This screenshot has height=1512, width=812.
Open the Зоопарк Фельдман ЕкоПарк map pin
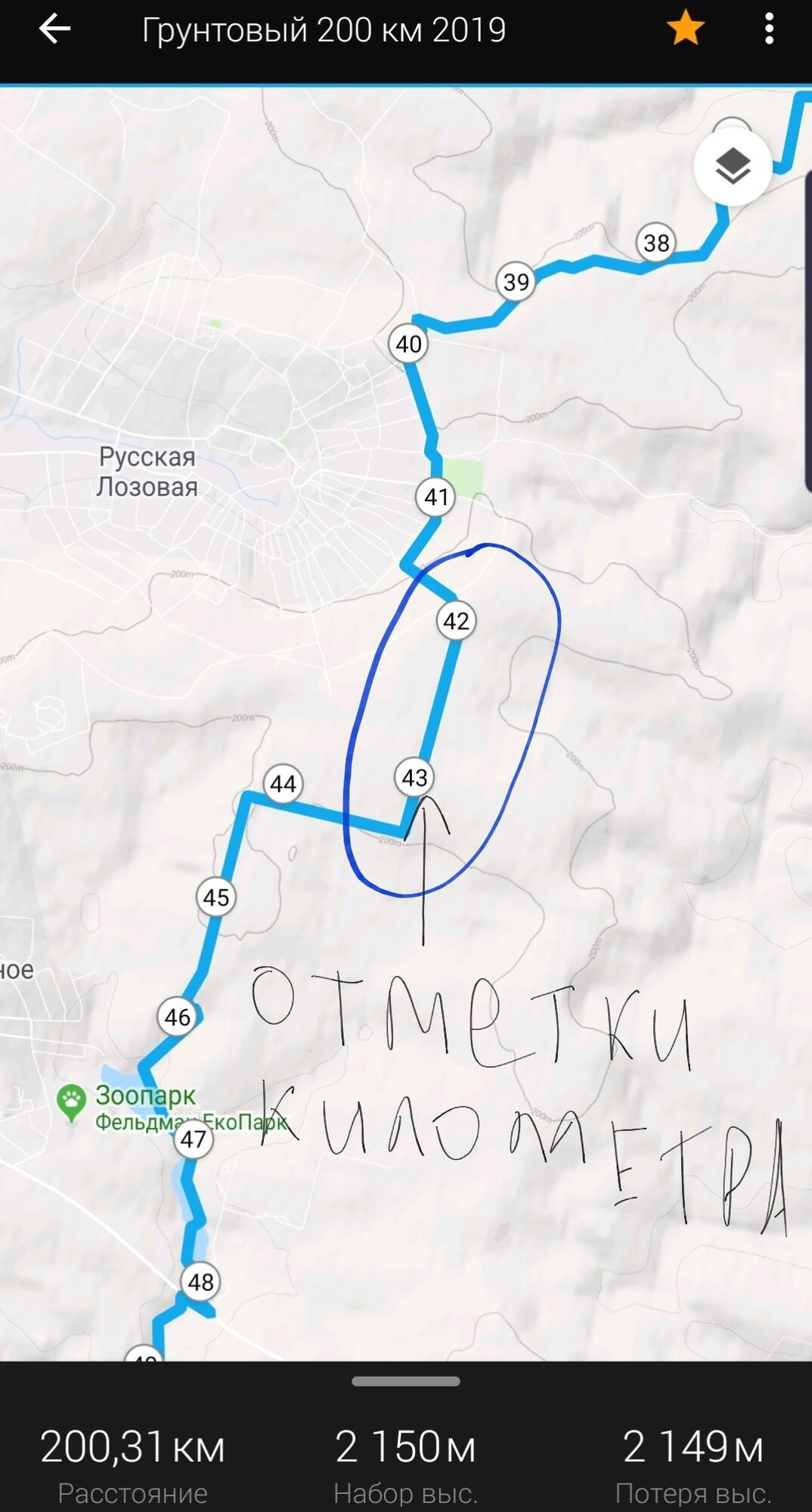[x=72, y=1102]
